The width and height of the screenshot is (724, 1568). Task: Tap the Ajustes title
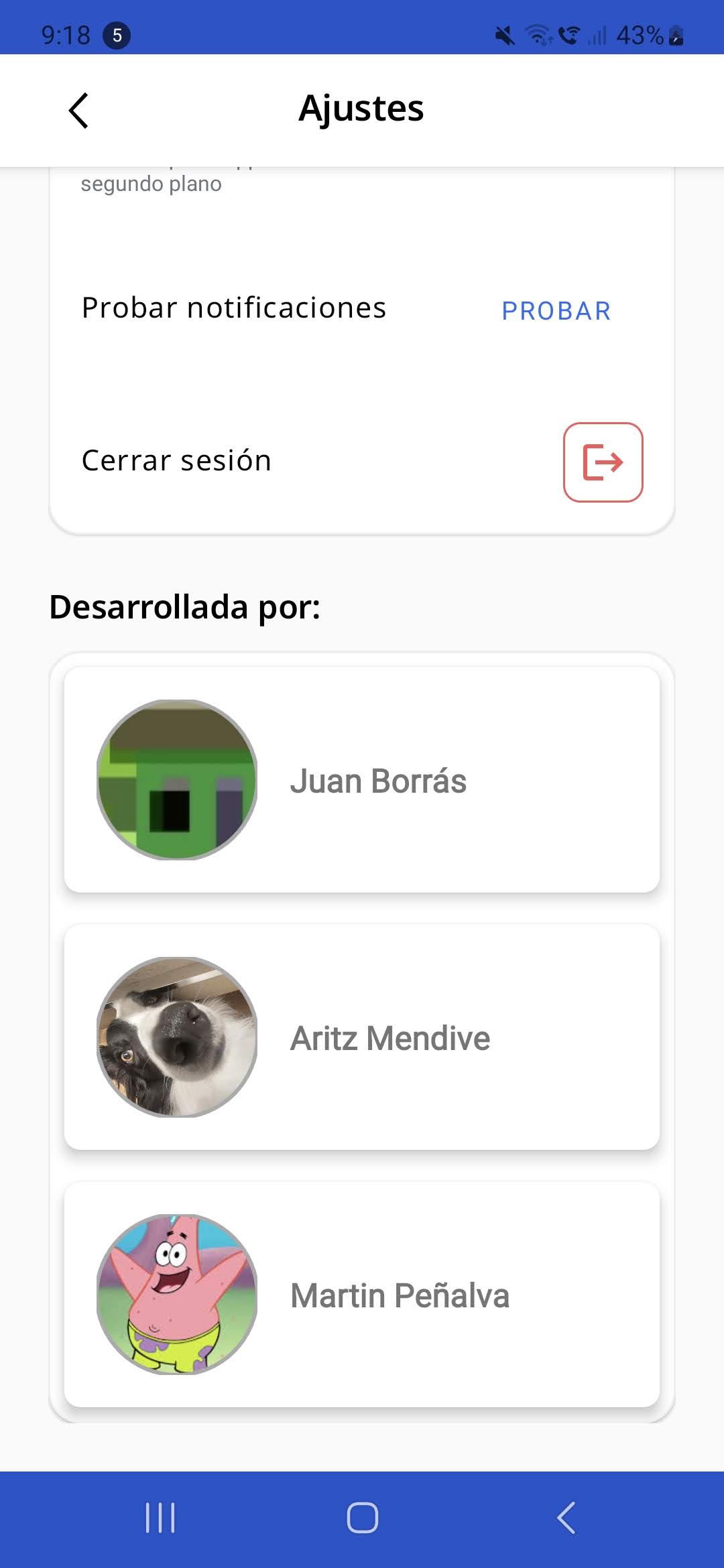click(362, 109)
